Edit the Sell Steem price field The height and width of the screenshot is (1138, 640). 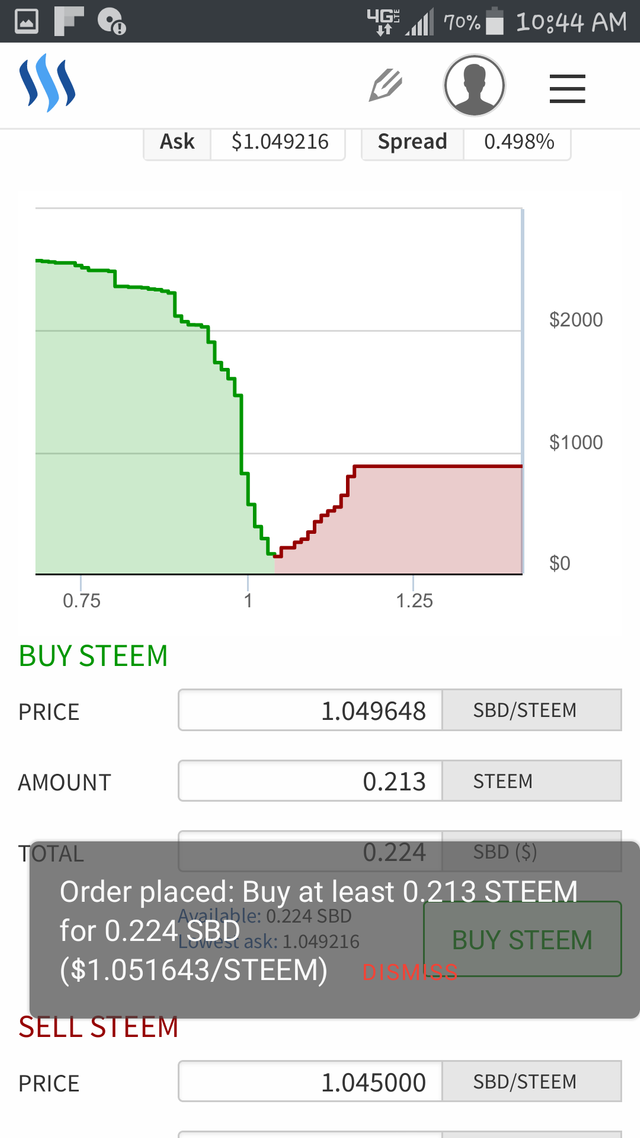tap(310, 1082)
